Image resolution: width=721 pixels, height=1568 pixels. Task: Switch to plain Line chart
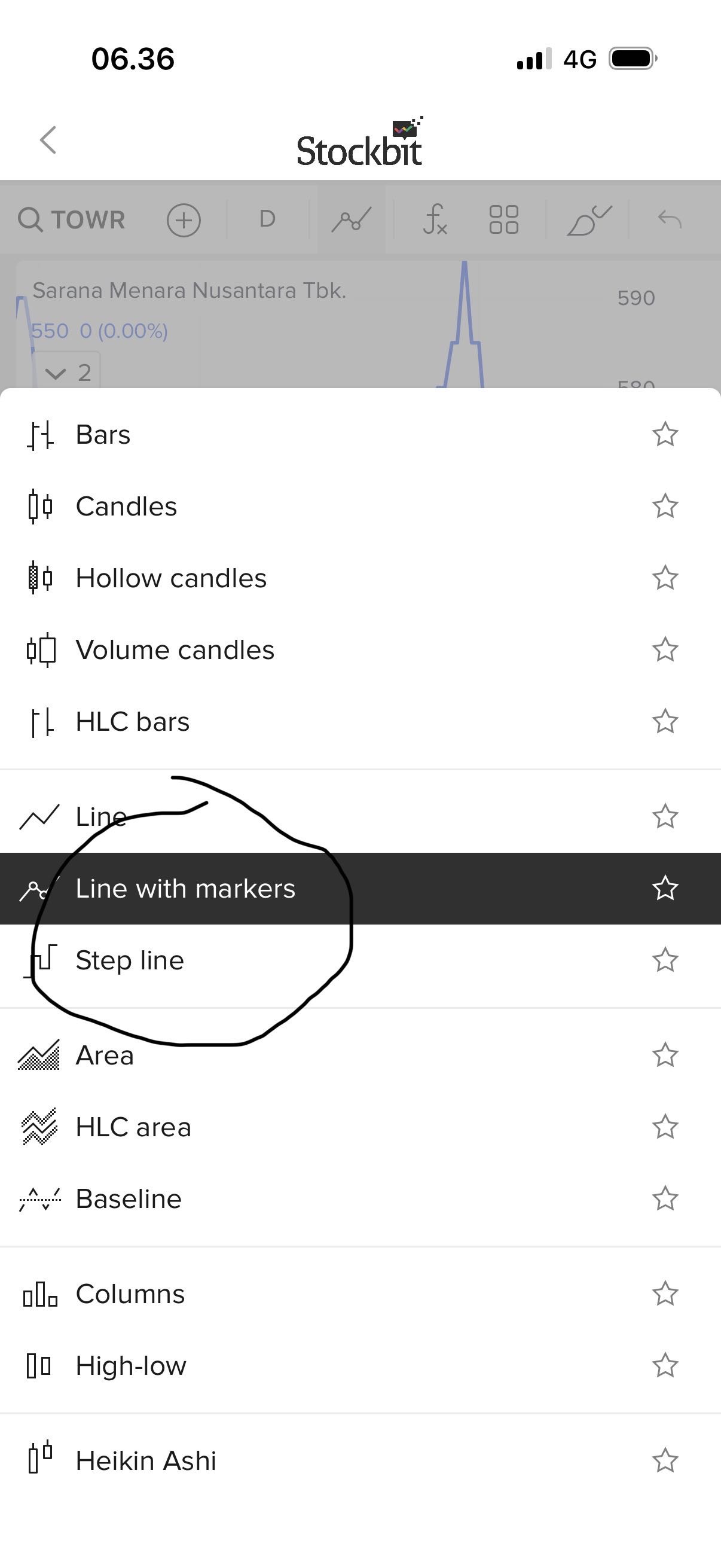100,817
